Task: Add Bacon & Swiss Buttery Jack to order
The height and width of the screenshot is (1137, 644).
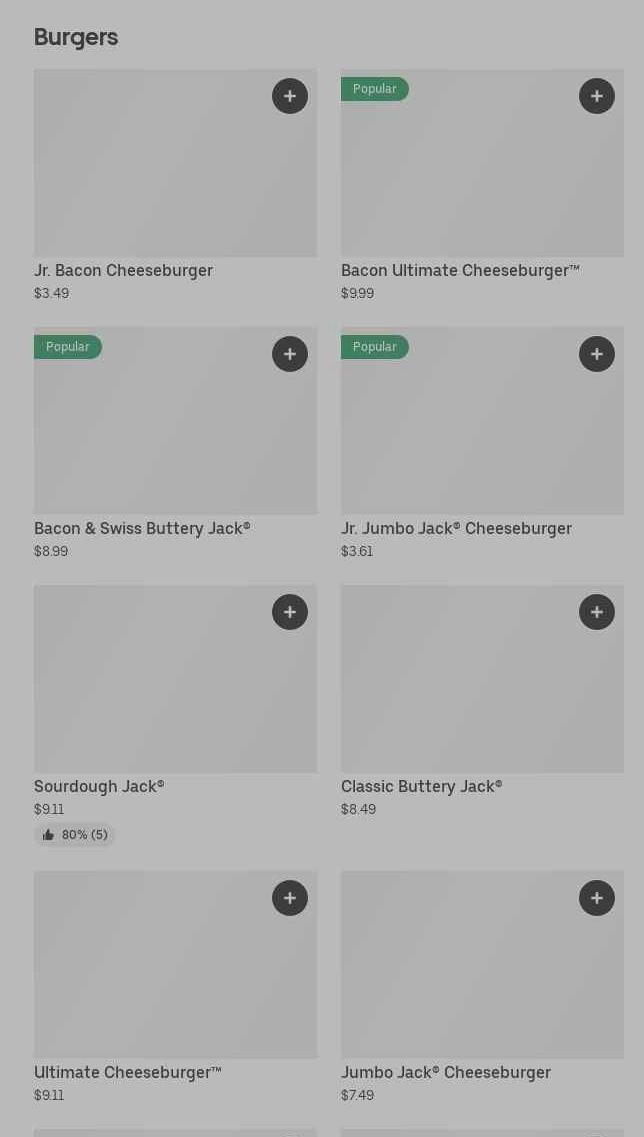Action: pyautogui.click(x=289, y=354)
